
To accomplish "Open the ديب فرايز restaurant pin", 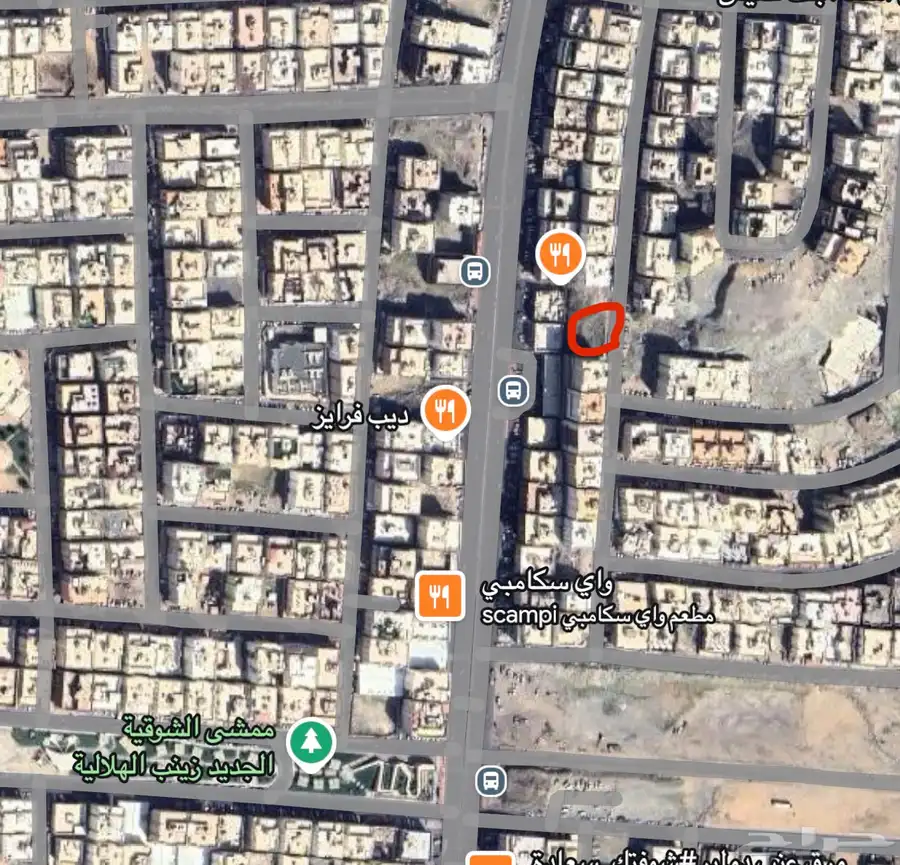I will pyautogui.click(x=446, y=409).
